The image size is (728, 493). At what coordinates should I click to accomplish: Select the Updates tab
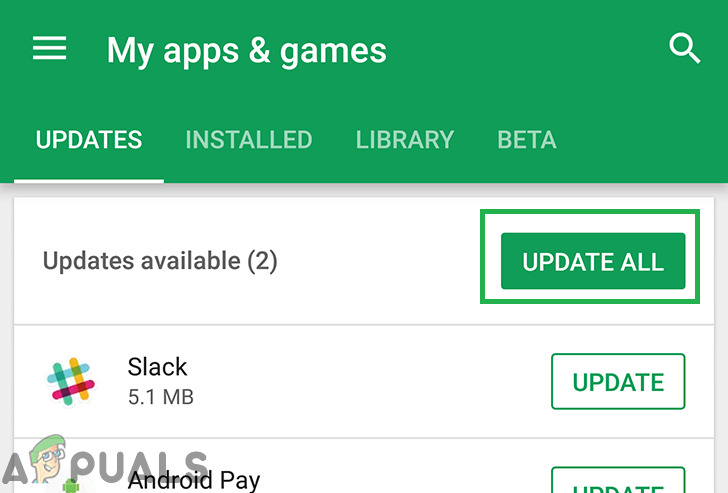89,140
